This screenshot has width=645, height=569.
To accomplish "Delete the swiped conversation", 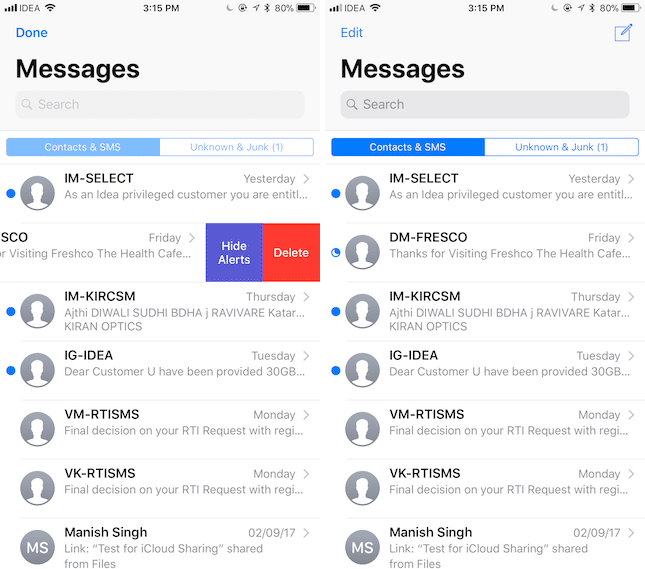I will pos(291,253).
